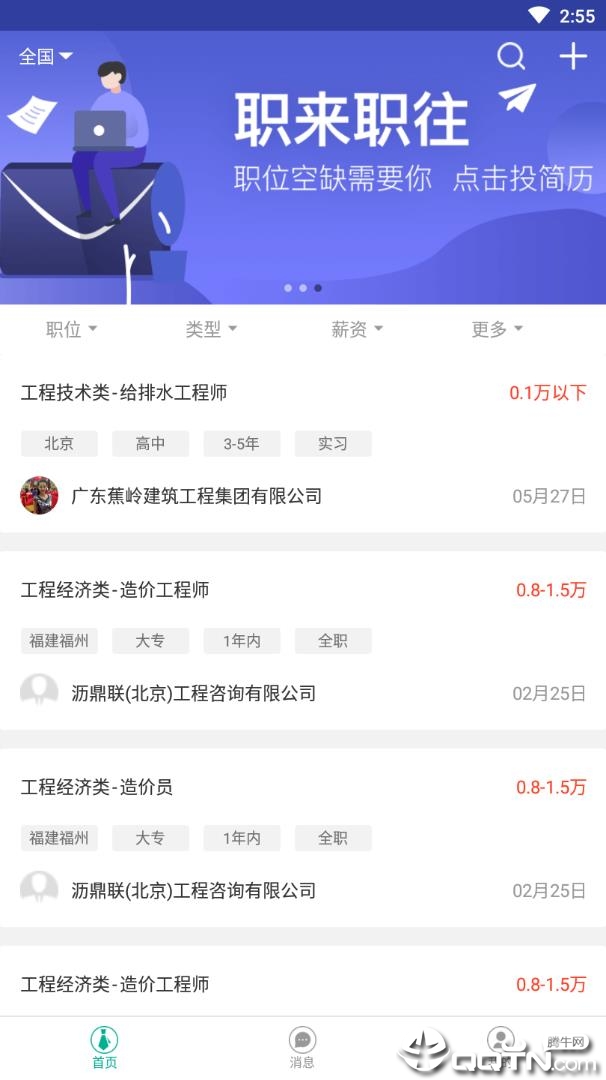View the 造价工程师 job with 沥鼎联 company shown

pos(302,640)
